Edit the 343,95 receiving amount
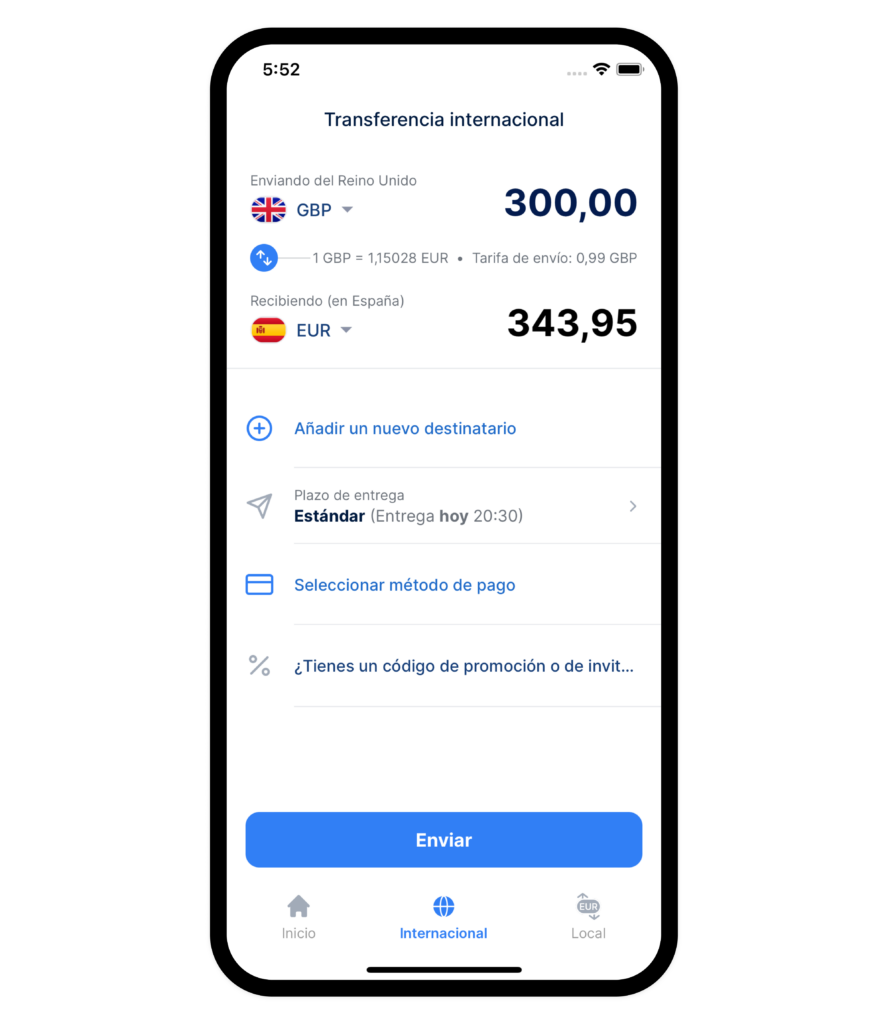This screenshot has width=888, height=1024. pyautogui.click(x=572, y=323)
